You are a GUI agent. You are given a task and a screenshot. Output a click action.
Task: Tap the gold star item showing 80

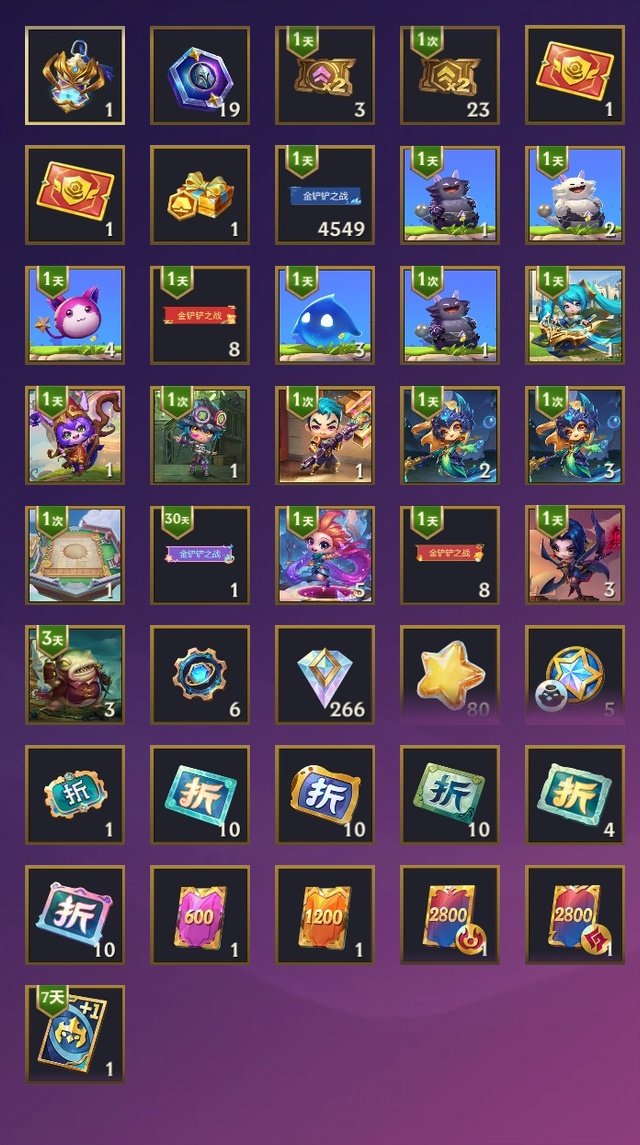click(x=450, y=675)
